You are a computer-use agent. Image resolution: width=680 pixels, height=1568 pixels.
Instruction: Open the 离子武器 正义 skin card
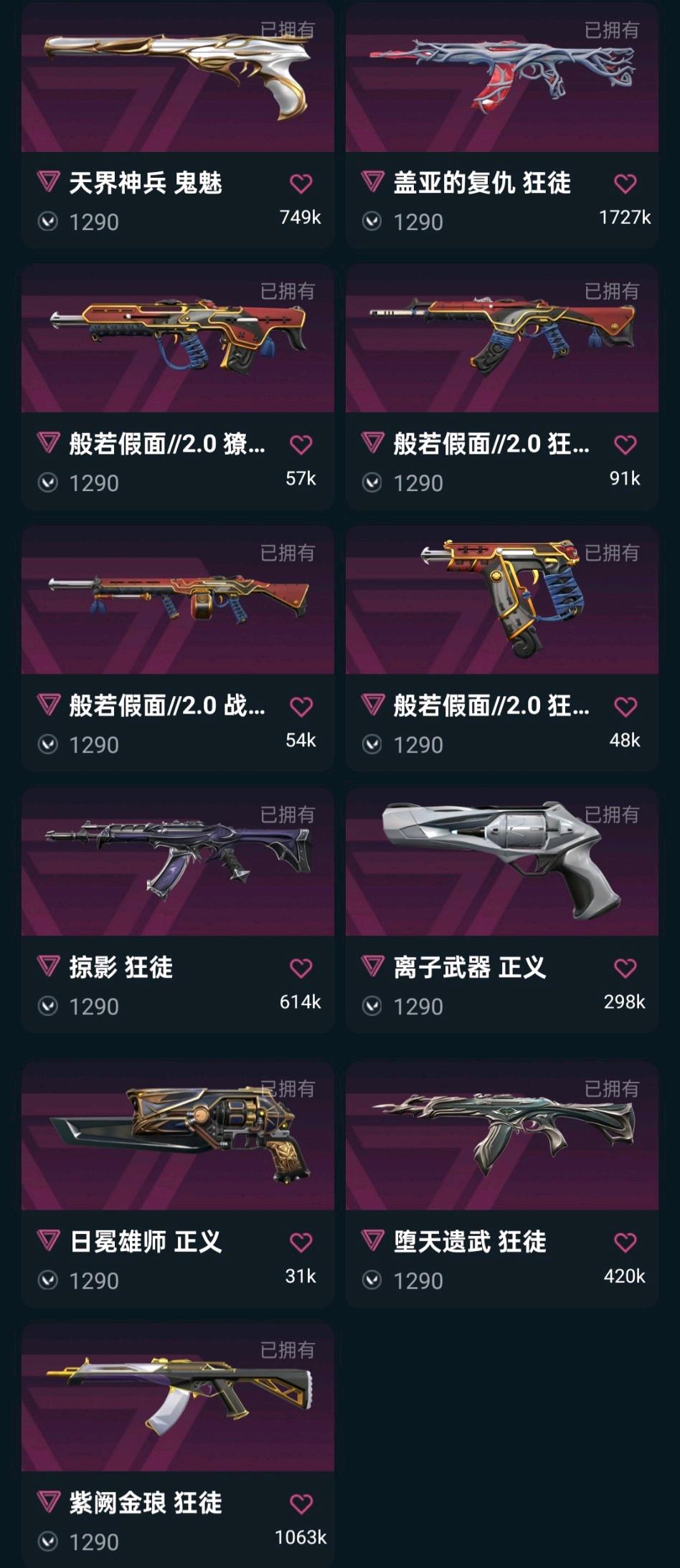[501, 864]
